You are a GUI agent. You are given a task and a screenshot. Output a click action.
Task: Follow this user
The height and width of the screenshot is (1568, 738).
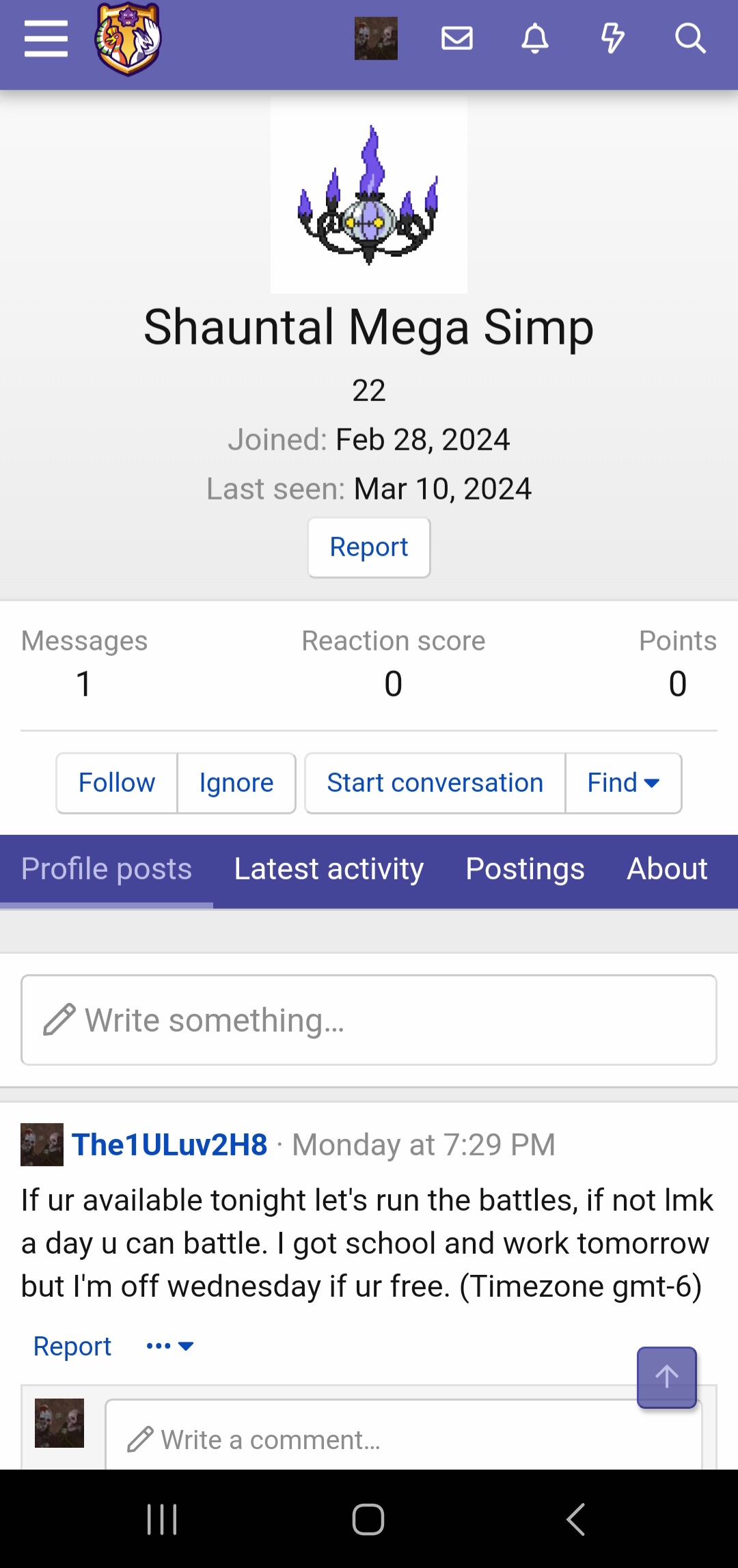pyautogui.click(x=117, y=783)
